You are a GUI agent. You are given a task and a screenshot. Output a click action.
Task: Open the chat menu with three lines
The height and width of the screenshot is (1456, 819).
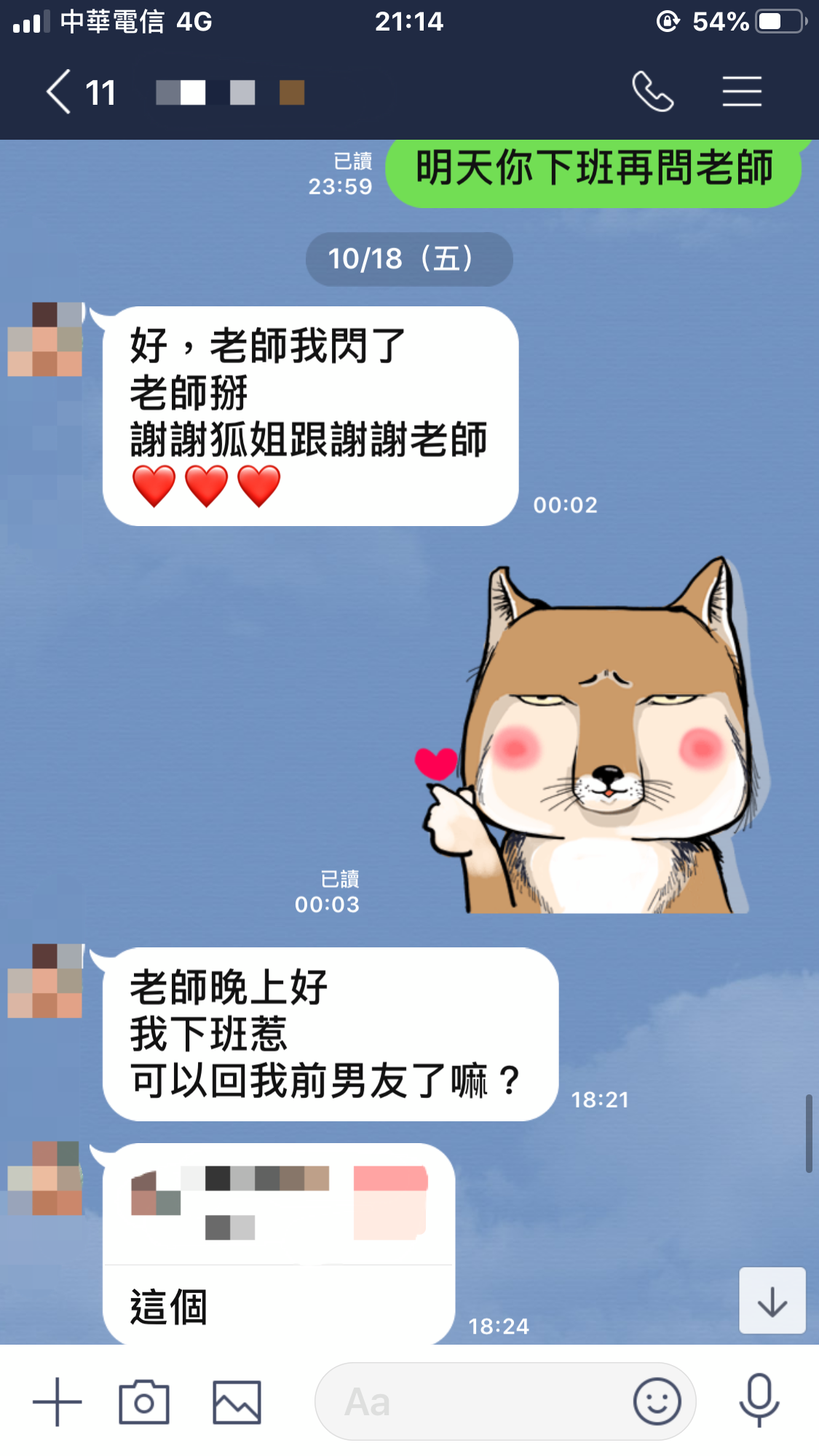click(742, 92)
